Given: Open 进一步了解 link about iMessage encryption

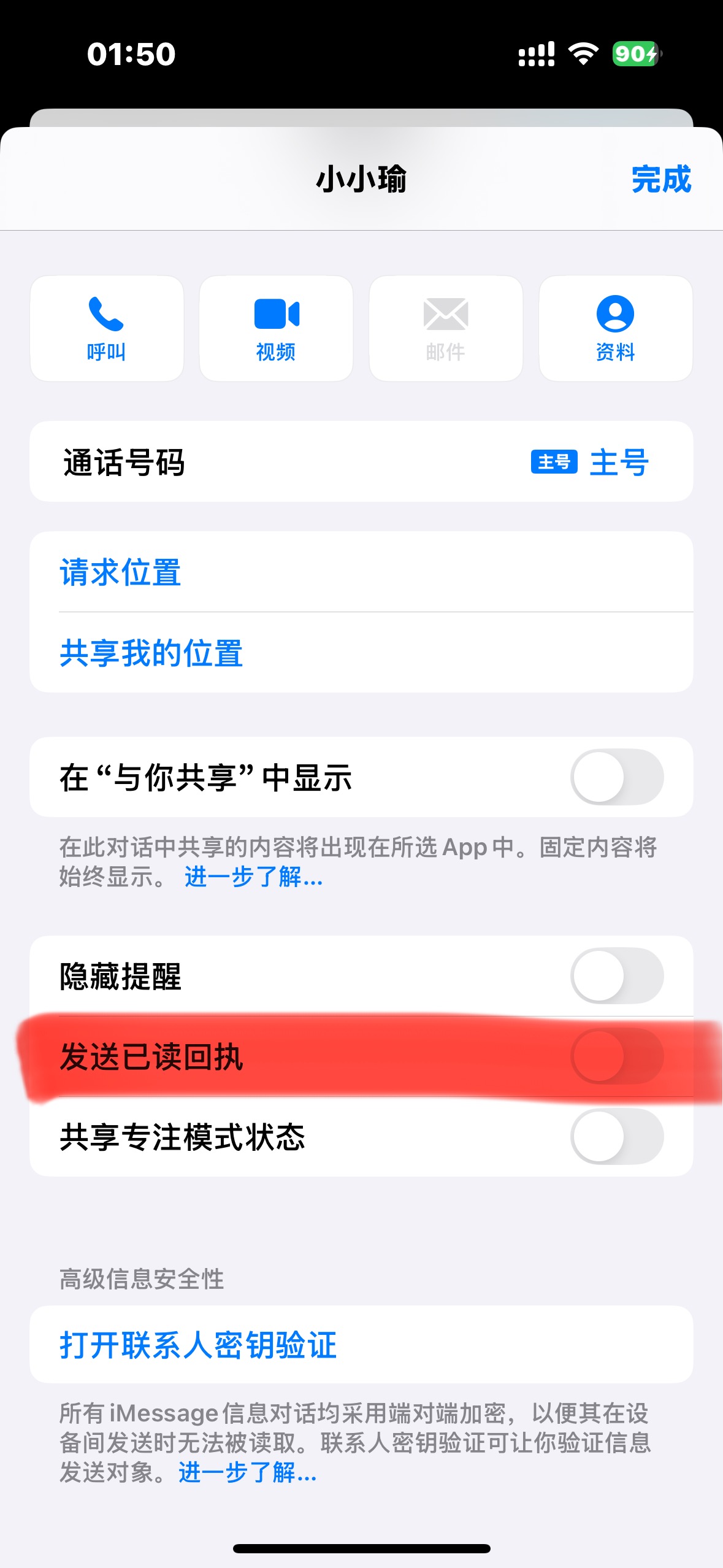Looking at the screenshot, I should [247, 1472].
